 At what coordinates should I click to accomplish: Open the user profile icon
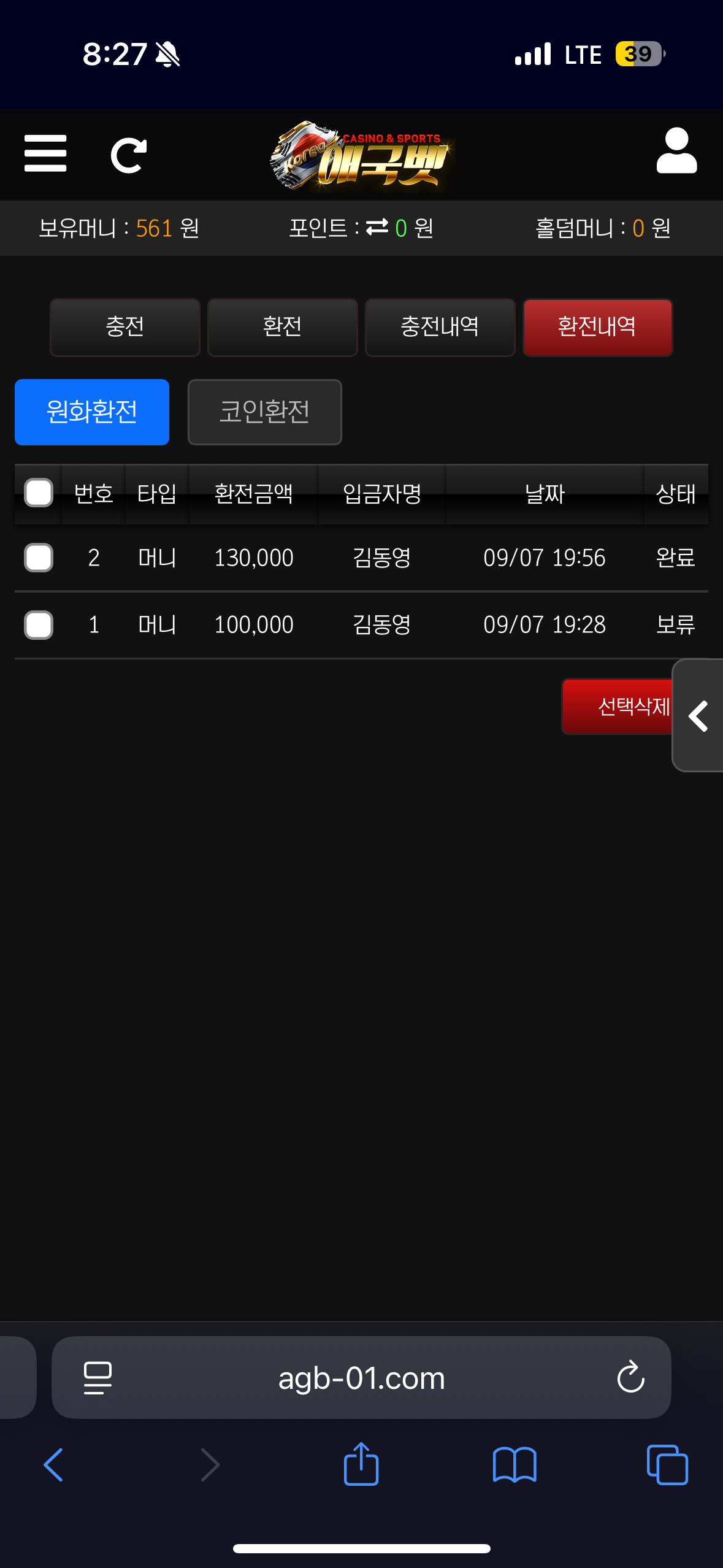(x=676, y=151)
